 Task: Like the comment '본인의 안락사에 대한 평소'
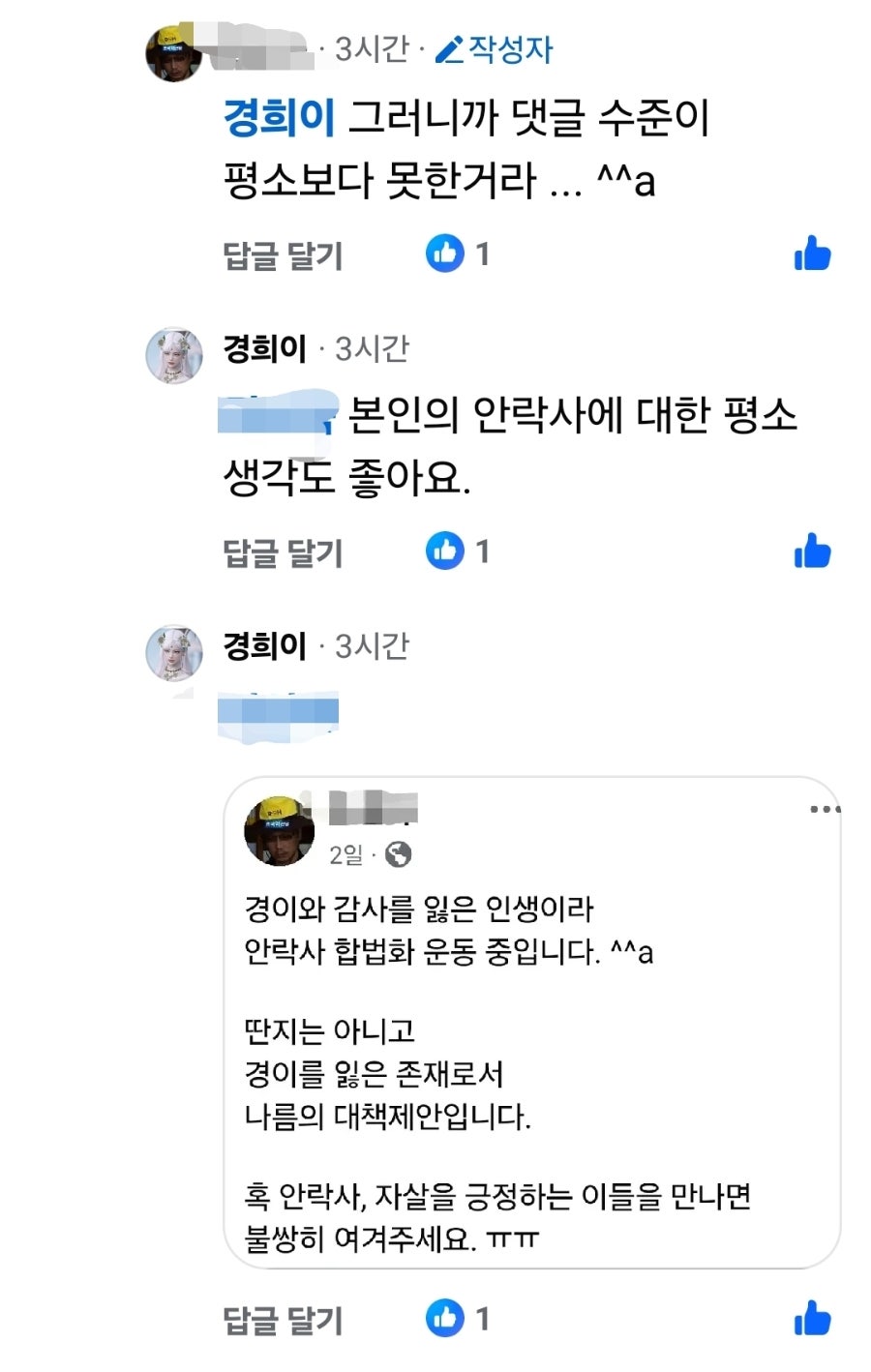coord(812,552)
